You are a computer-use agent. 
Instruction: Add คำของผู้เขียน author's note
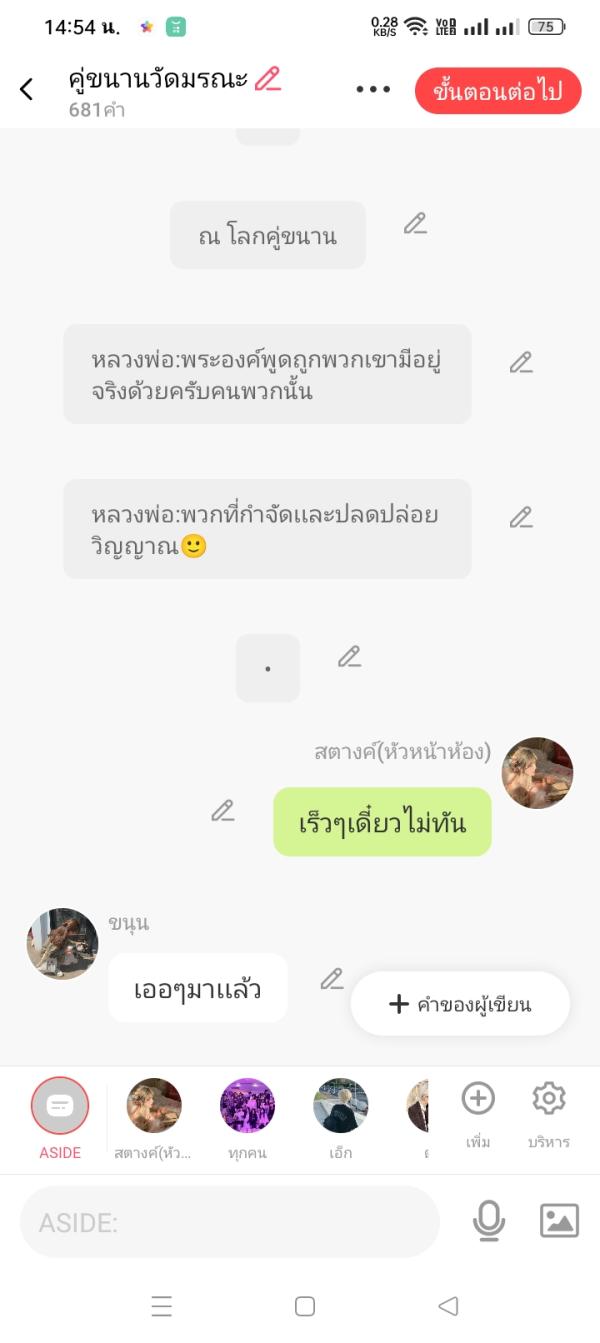[460, 1004]
